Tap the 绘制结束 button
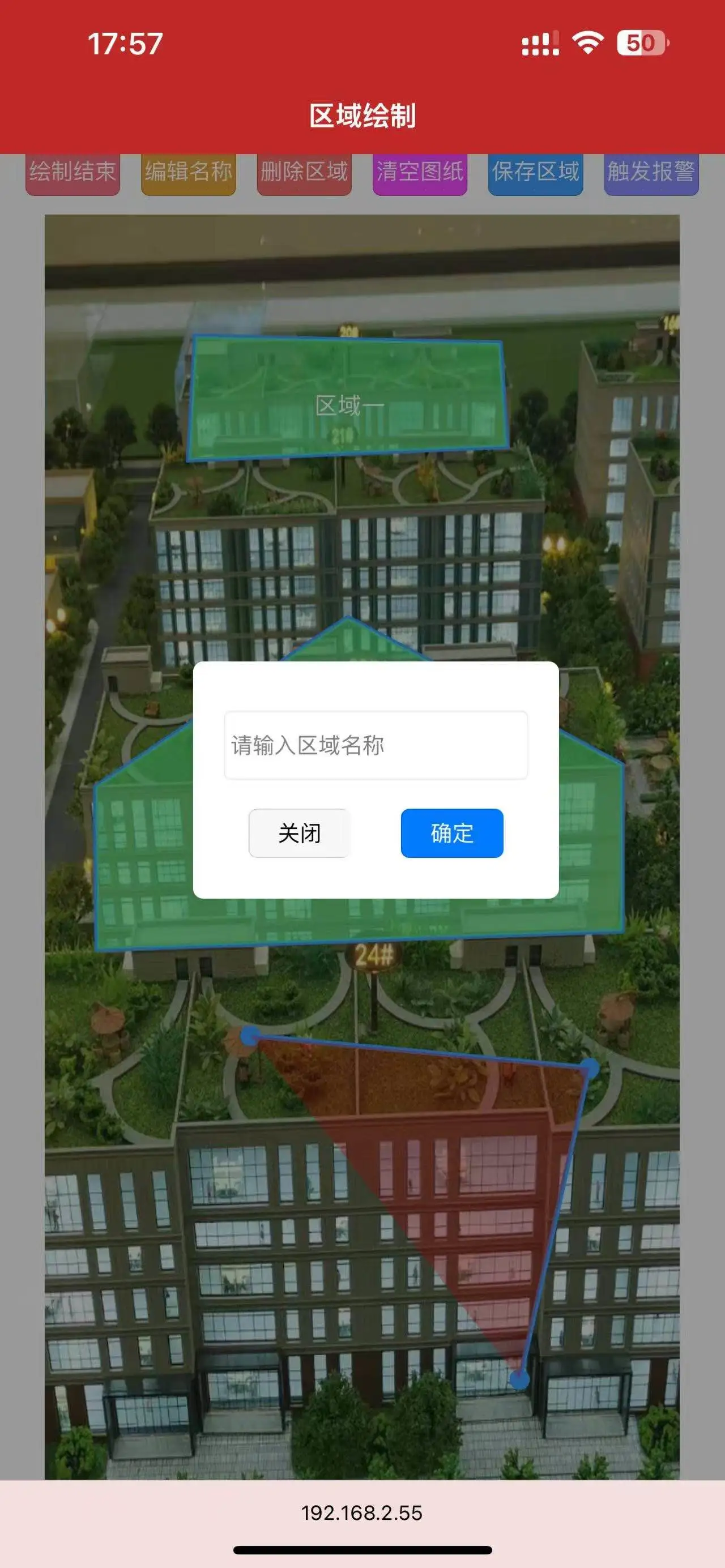 tap(72, 173)
